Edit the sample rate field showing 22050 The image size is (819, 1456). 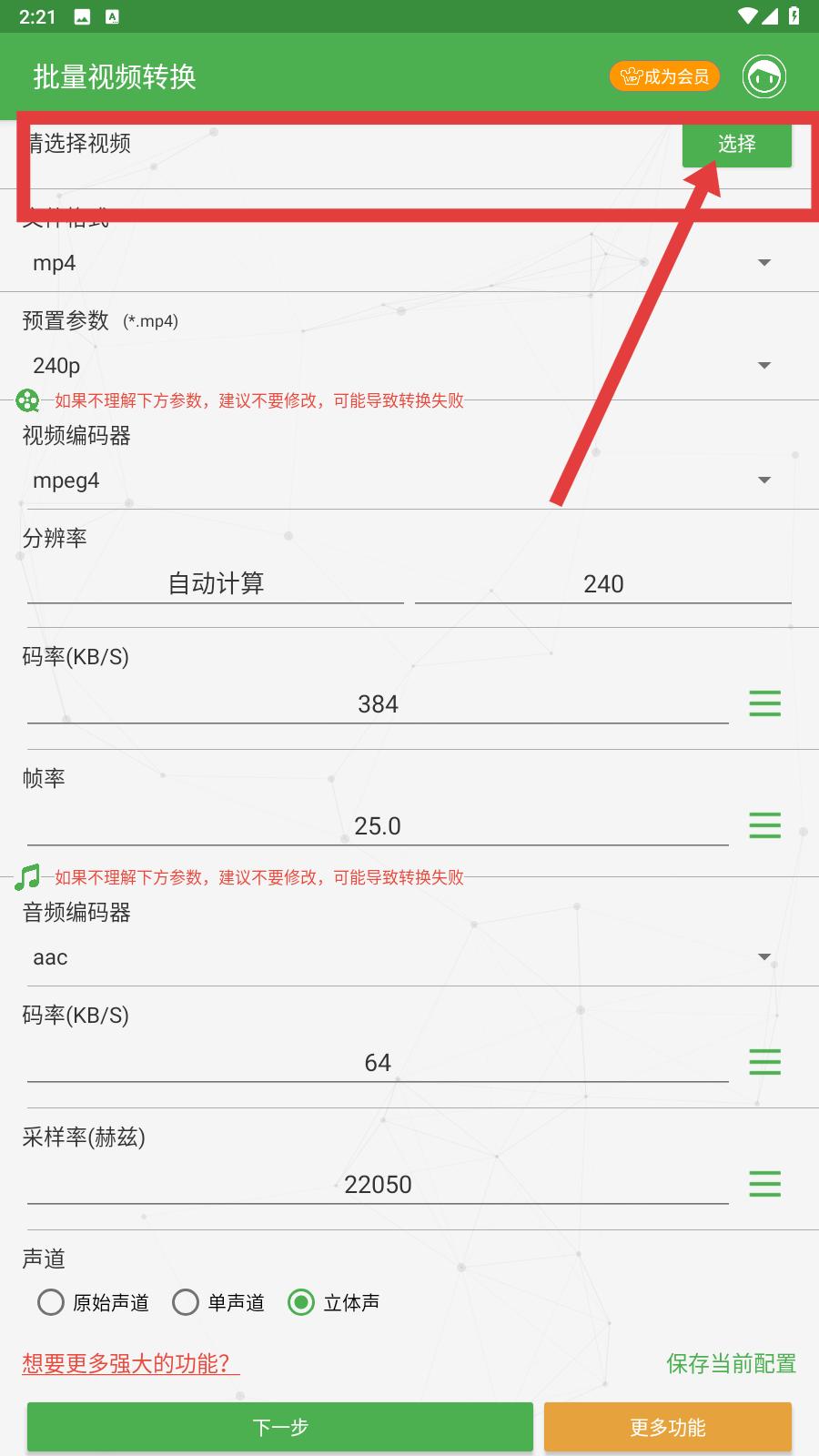[x=378, y=1184]
